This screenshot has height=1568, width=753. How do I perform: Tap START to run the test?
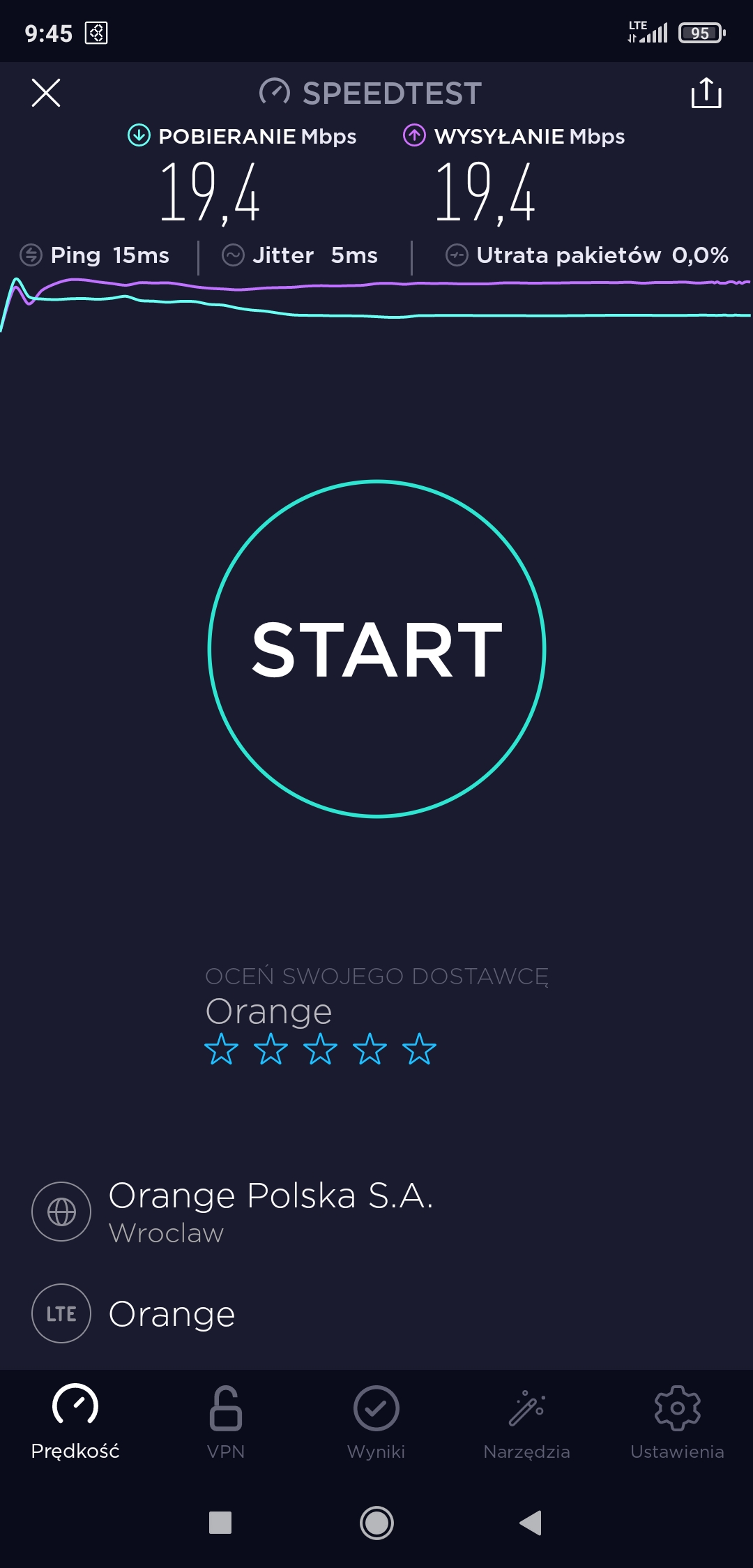(376, 649)
